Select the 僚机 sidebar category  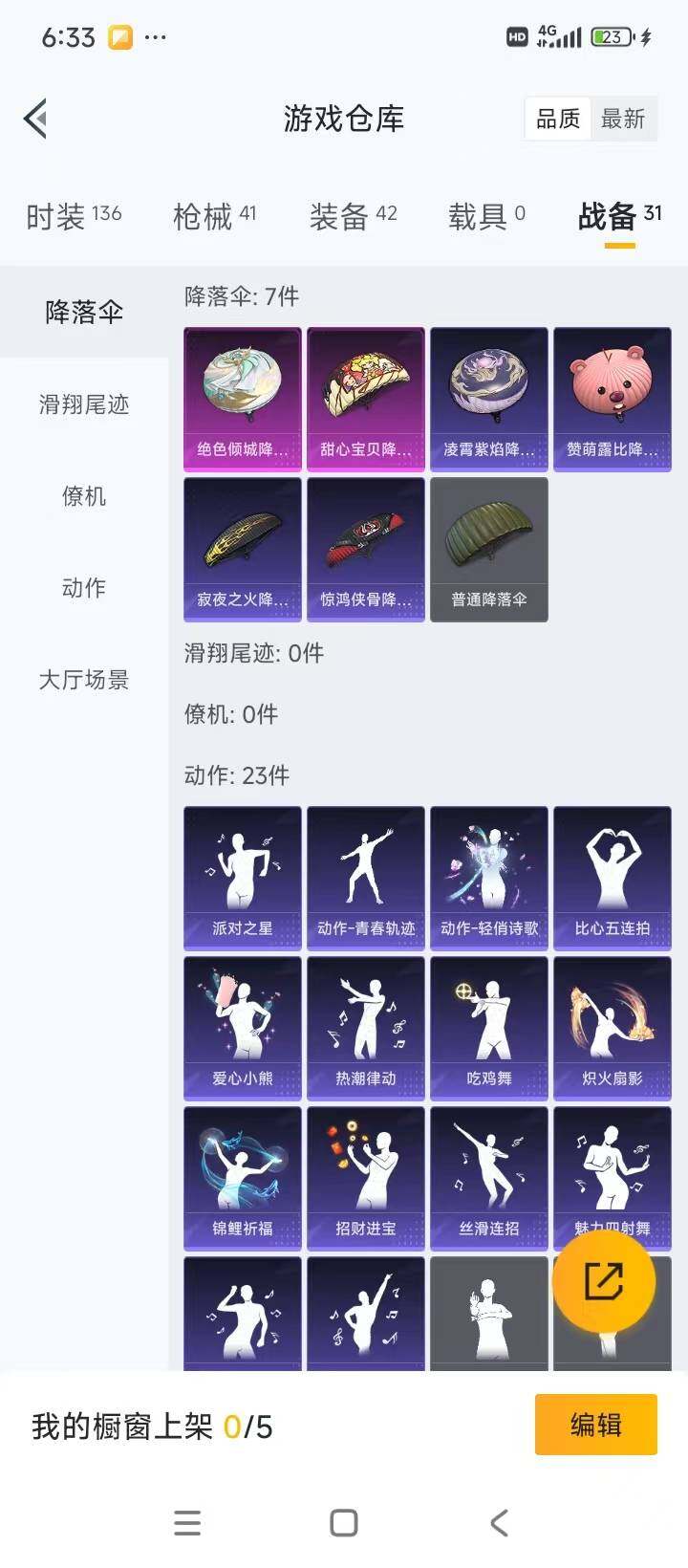click(x=83, y=496)
